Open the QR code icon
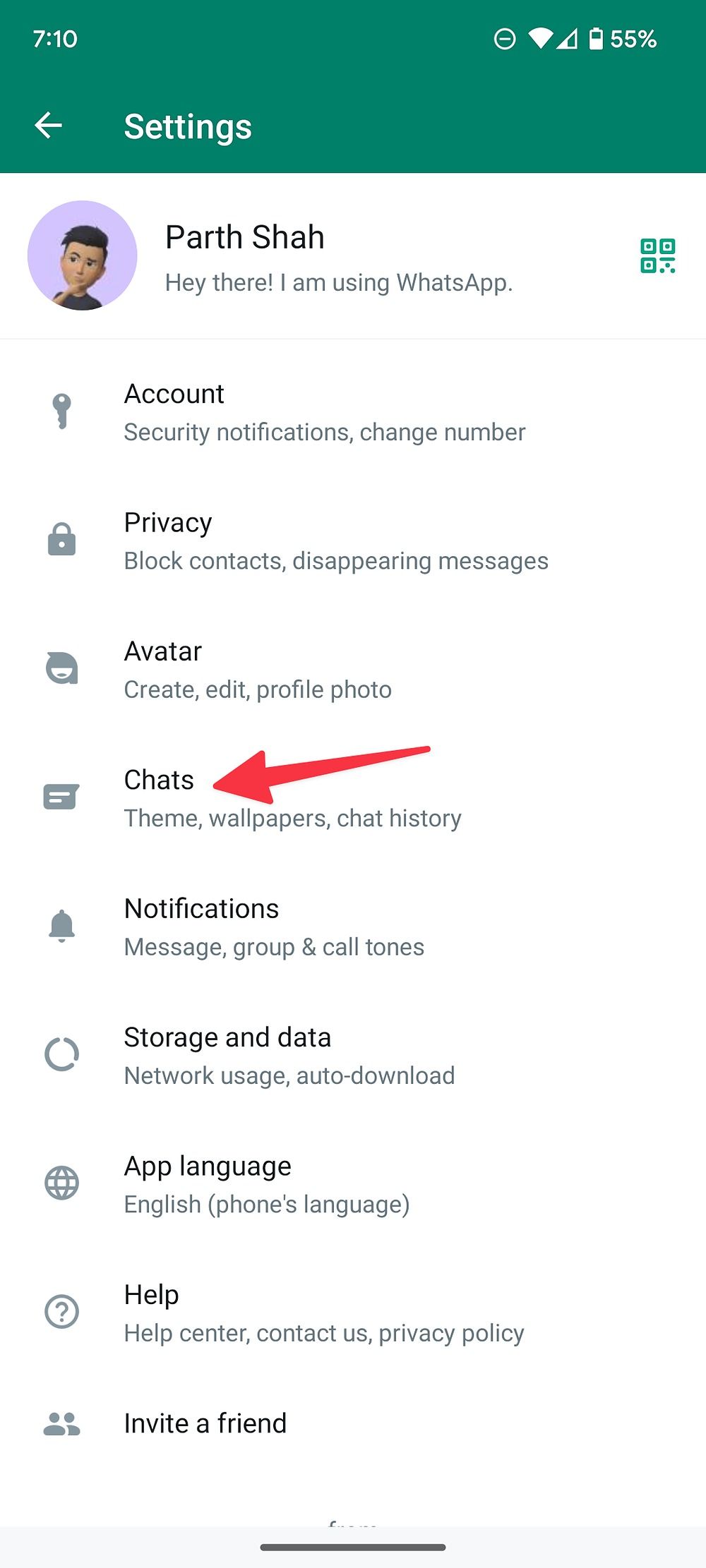Image resolution: width=706 pixels, height=1568 pixels. point(657,255)
